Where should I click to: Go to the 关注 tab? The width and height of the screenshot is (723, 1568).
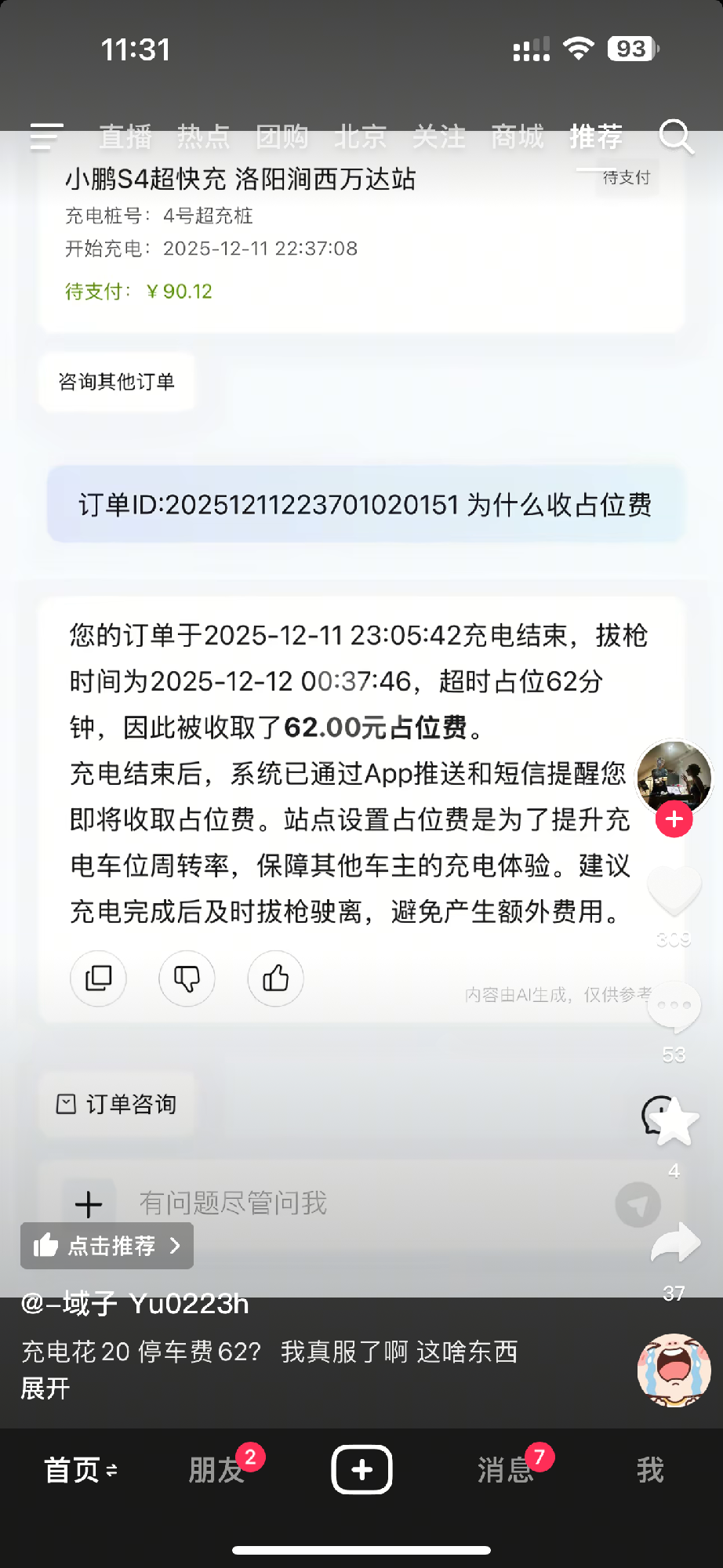[x=438, y=136]
